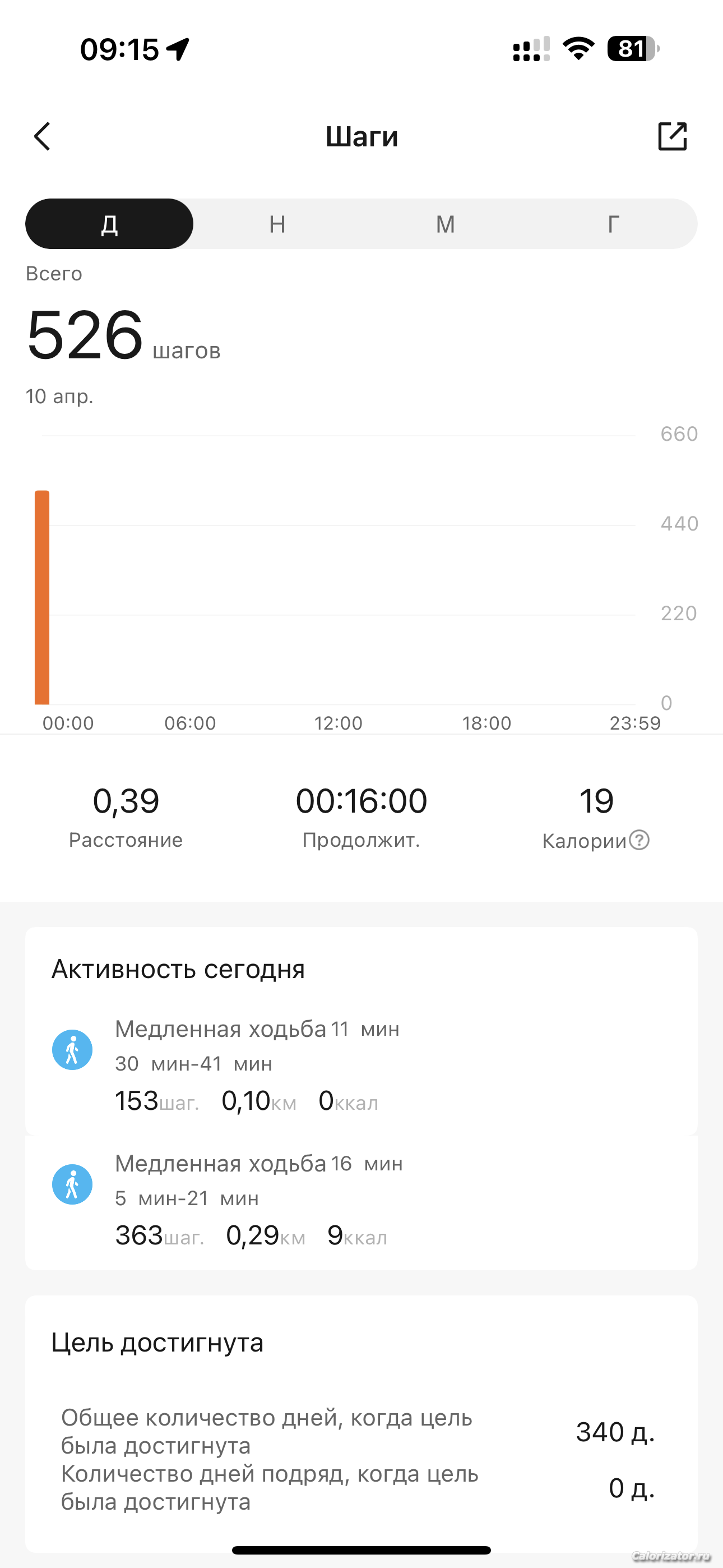Switch to the М (month) tab

446,224
